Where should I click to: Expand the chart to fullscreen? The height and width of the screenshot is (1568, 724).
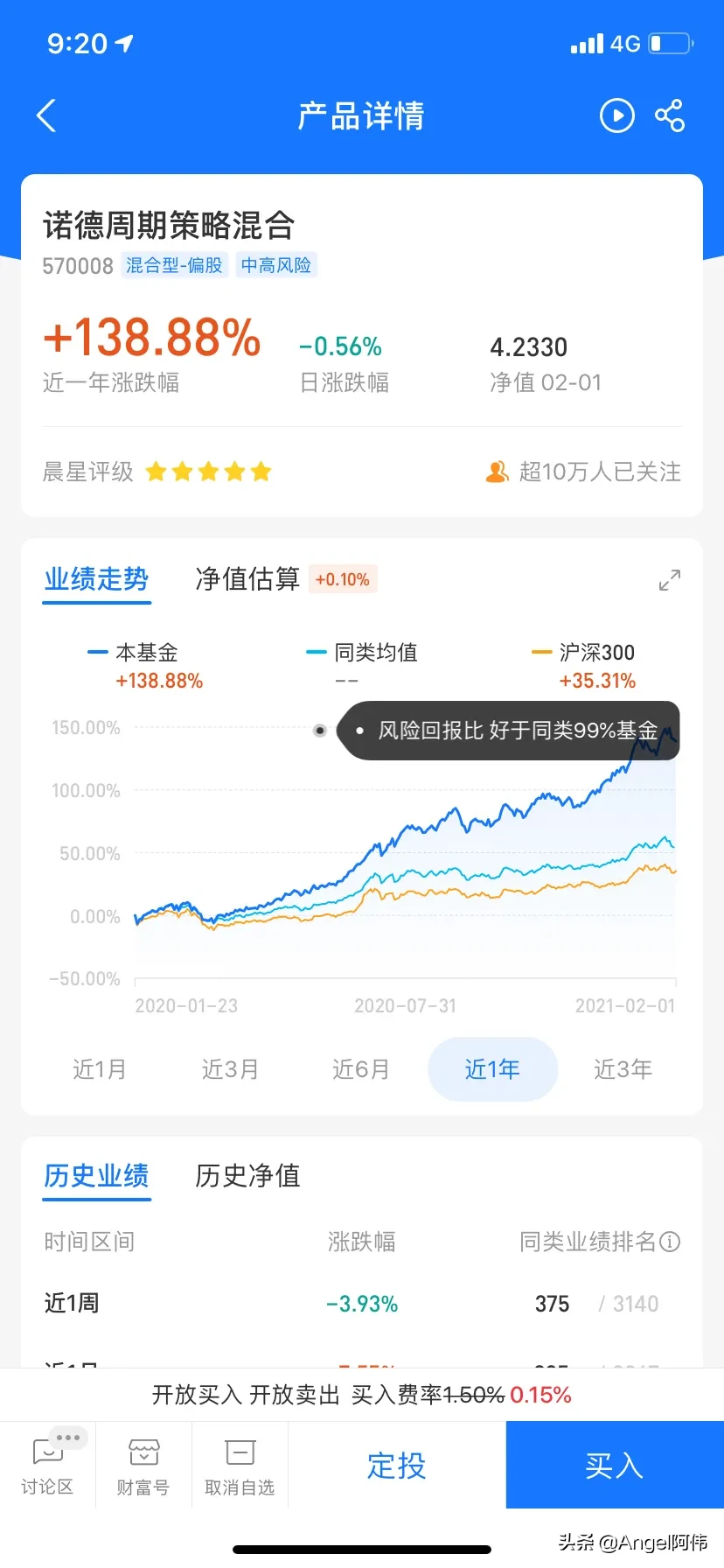click(669, 580)
